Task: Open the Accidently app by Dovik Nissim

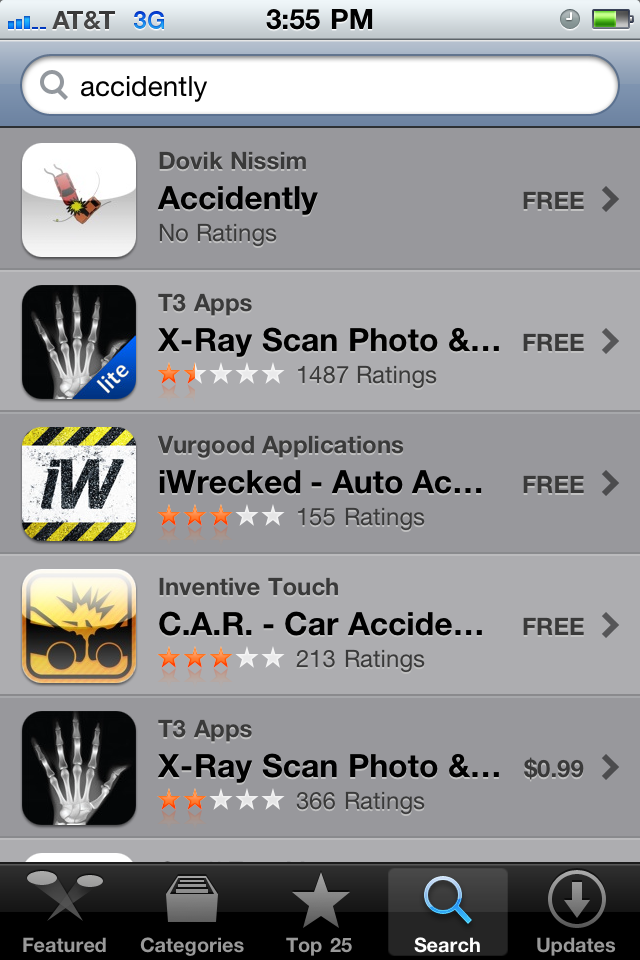Action: (x=320, y=200)
